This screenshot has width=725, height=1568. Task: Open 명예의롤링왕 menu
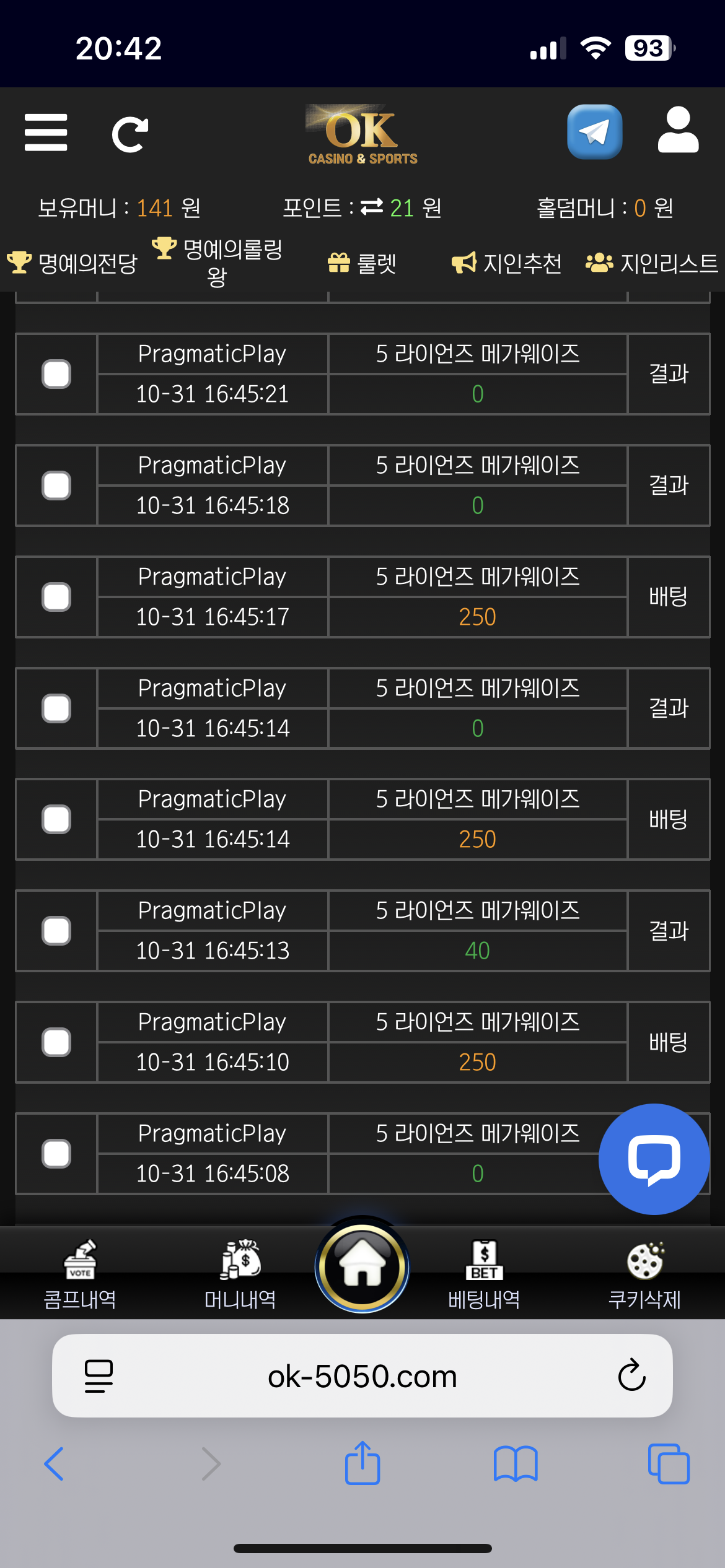coord(218,263)
